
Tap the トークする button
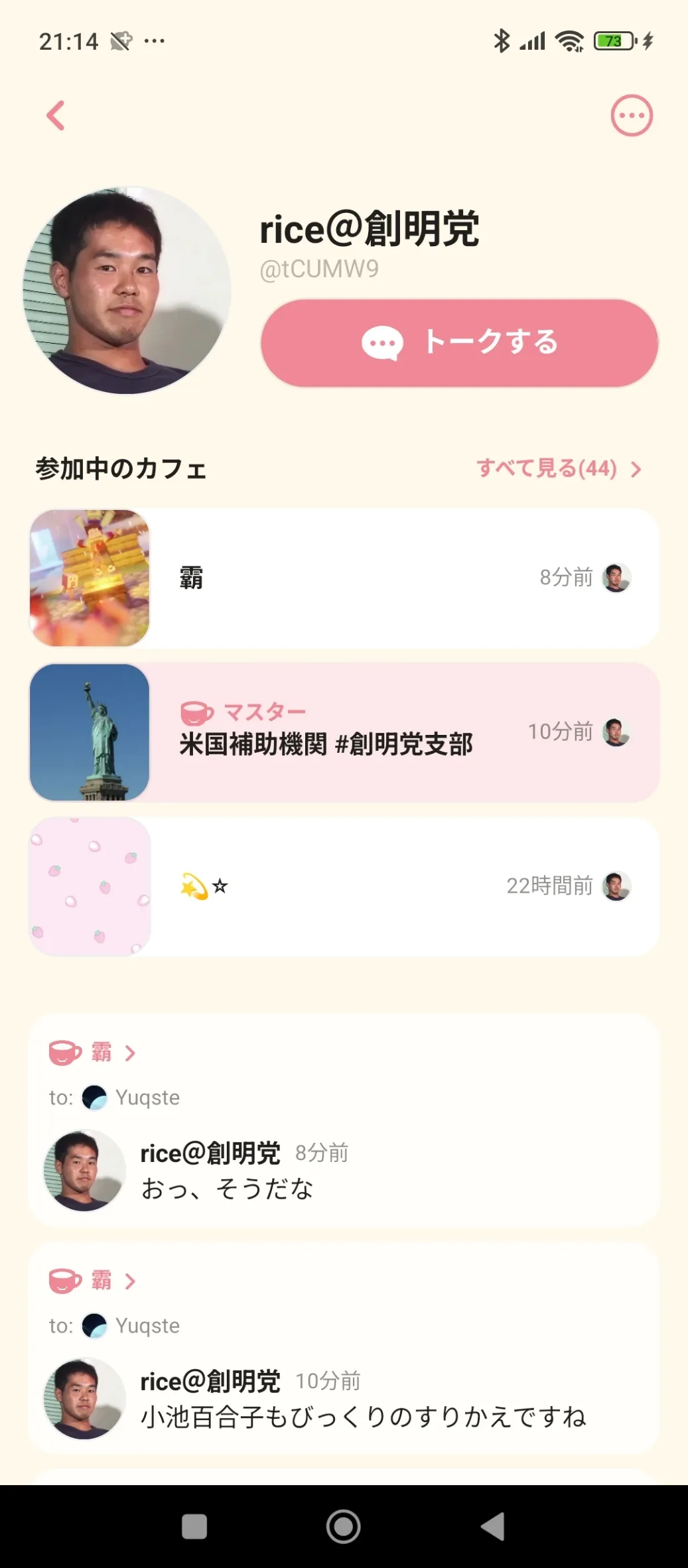point(459,343)
